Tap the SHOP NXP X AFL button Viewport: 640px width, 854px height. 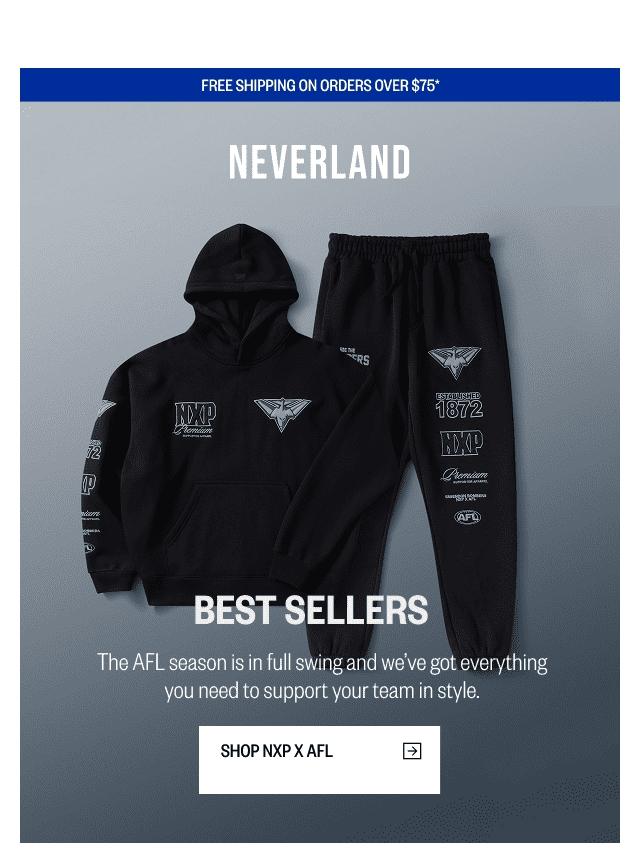pos(319,759)
